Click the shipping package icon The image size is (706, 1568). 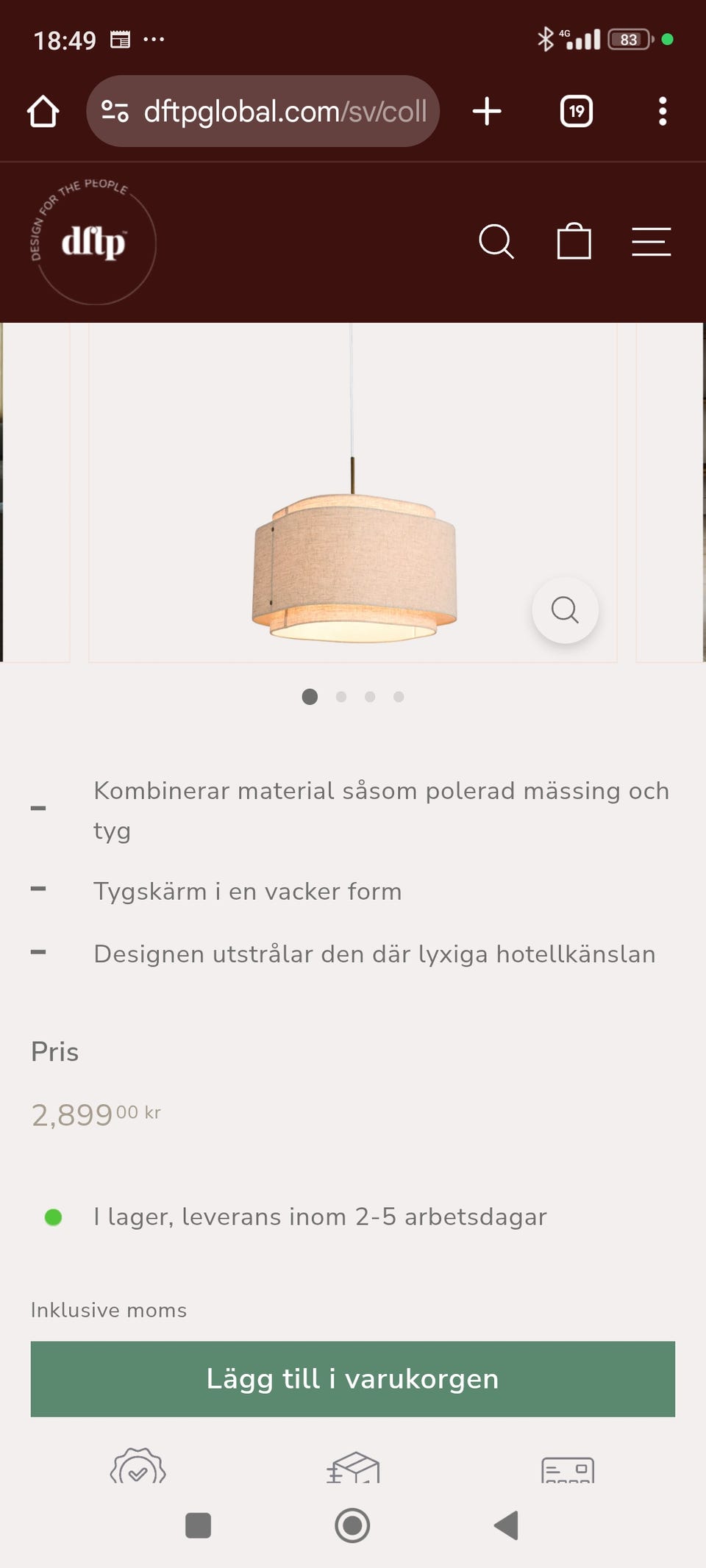(x=353, y=1469)
